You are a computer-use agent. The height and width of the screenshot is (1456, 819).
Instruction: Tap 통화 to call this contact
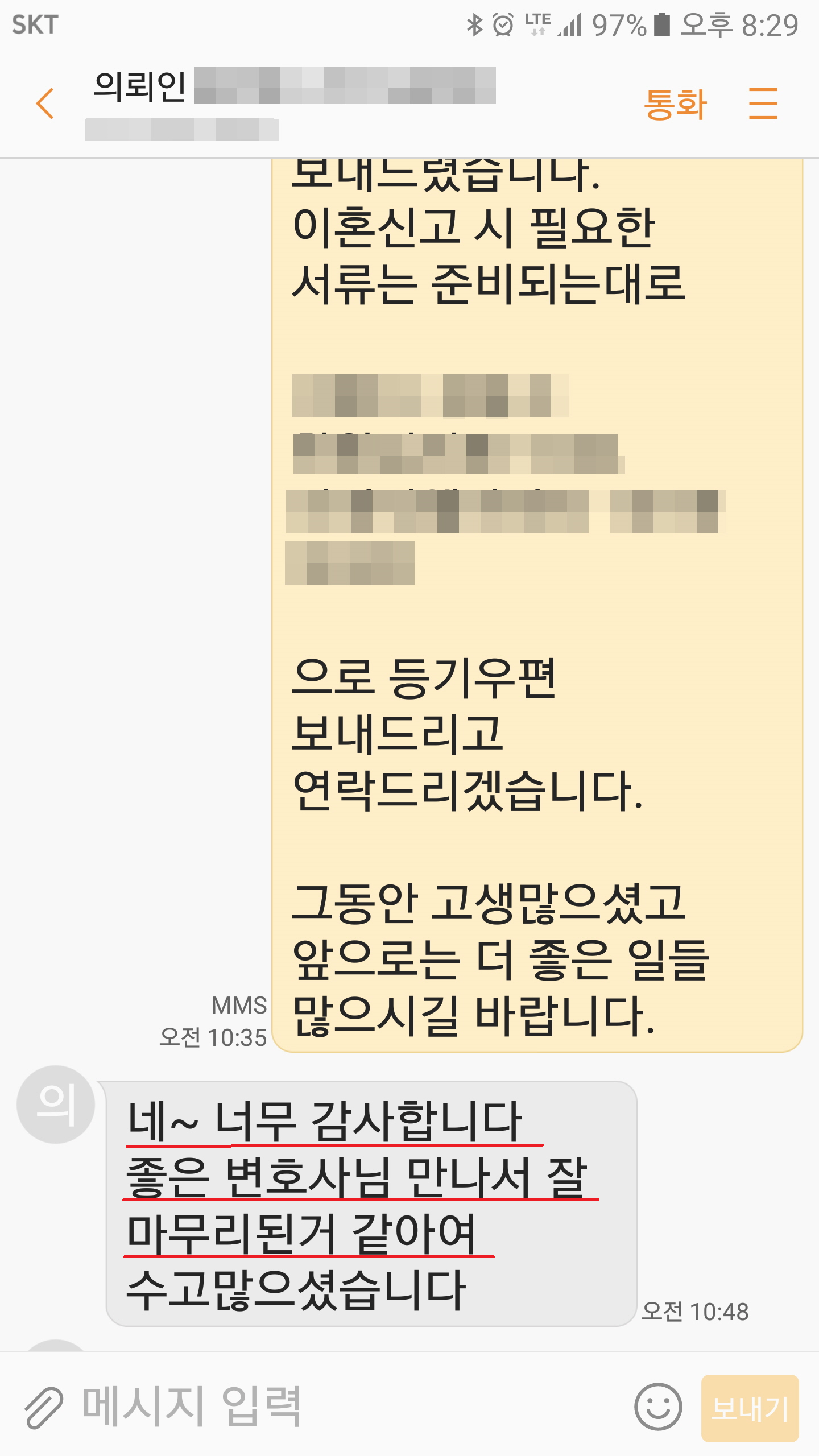(x=675, y=104)
